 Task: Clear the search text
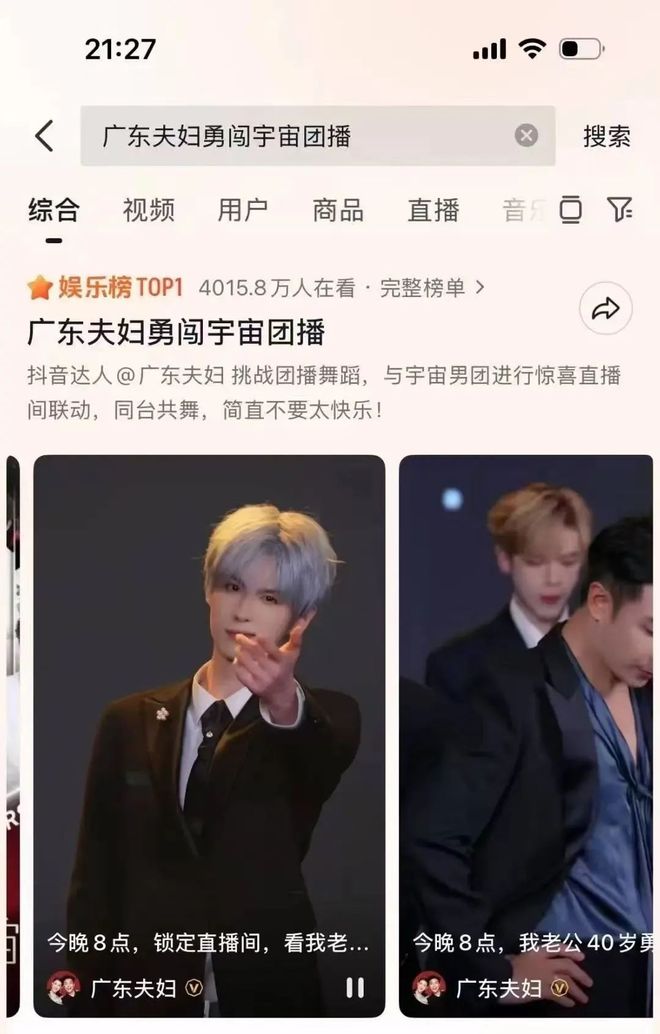526,136
